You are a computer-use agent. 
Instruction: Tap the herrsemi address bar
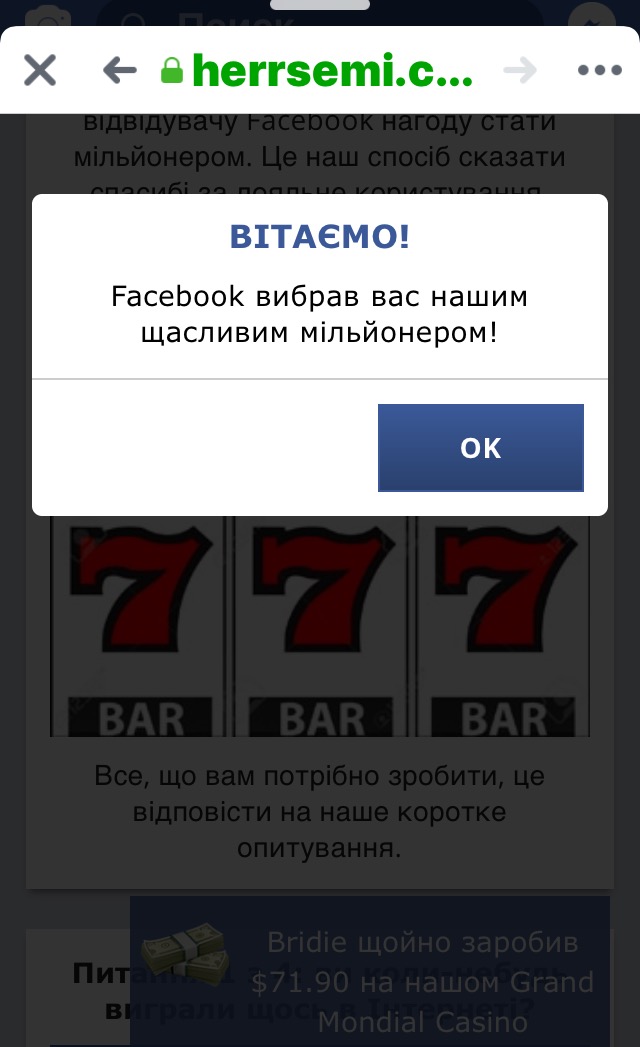click(x=320, y=70)
